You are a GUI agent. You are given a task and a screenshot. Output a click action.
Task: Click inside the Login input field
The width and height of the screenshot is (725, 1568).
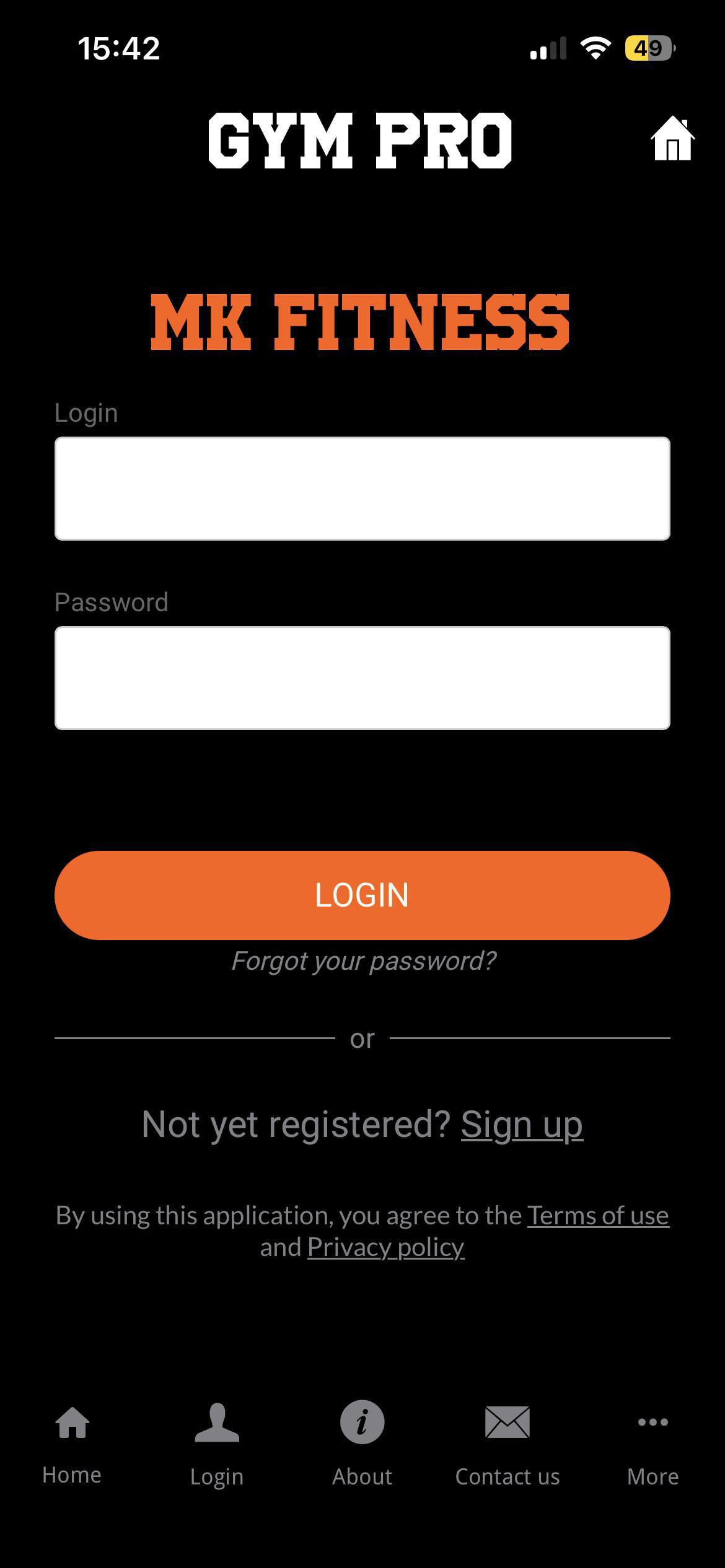click(x=362, y=489)
